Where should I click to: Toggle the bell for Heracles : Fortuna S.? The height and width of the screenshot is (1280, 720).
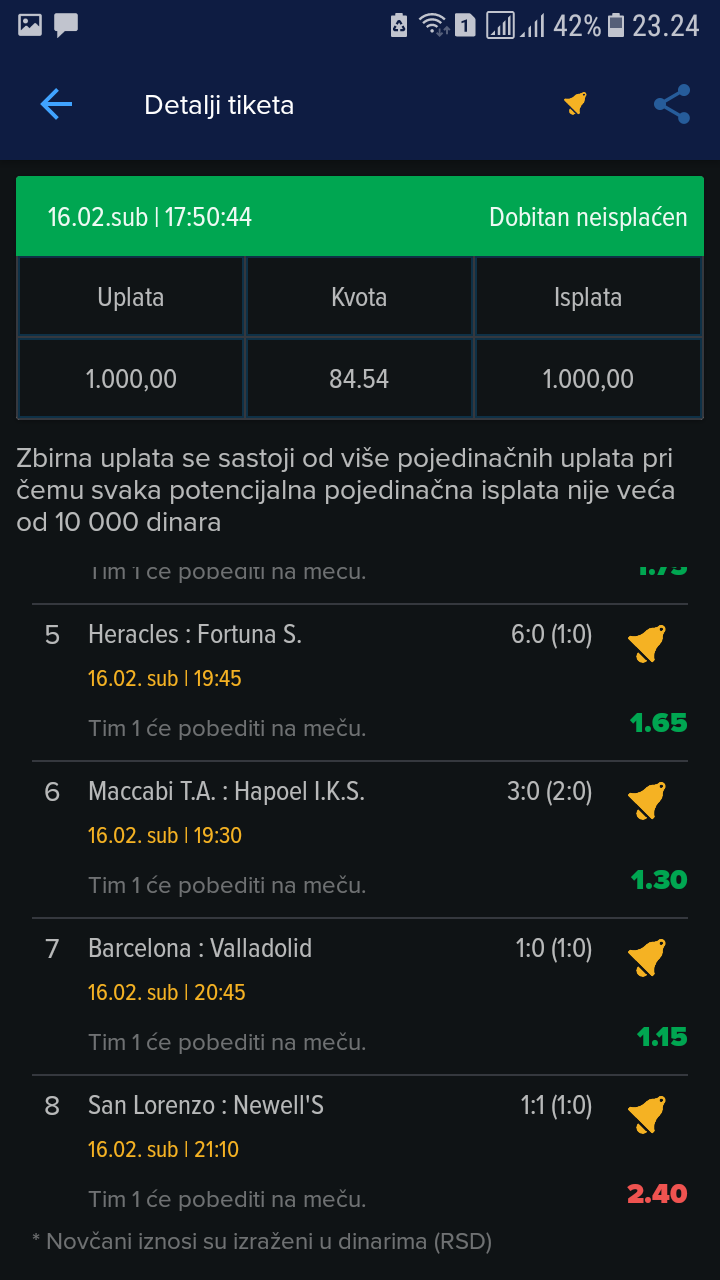[647, 644]
